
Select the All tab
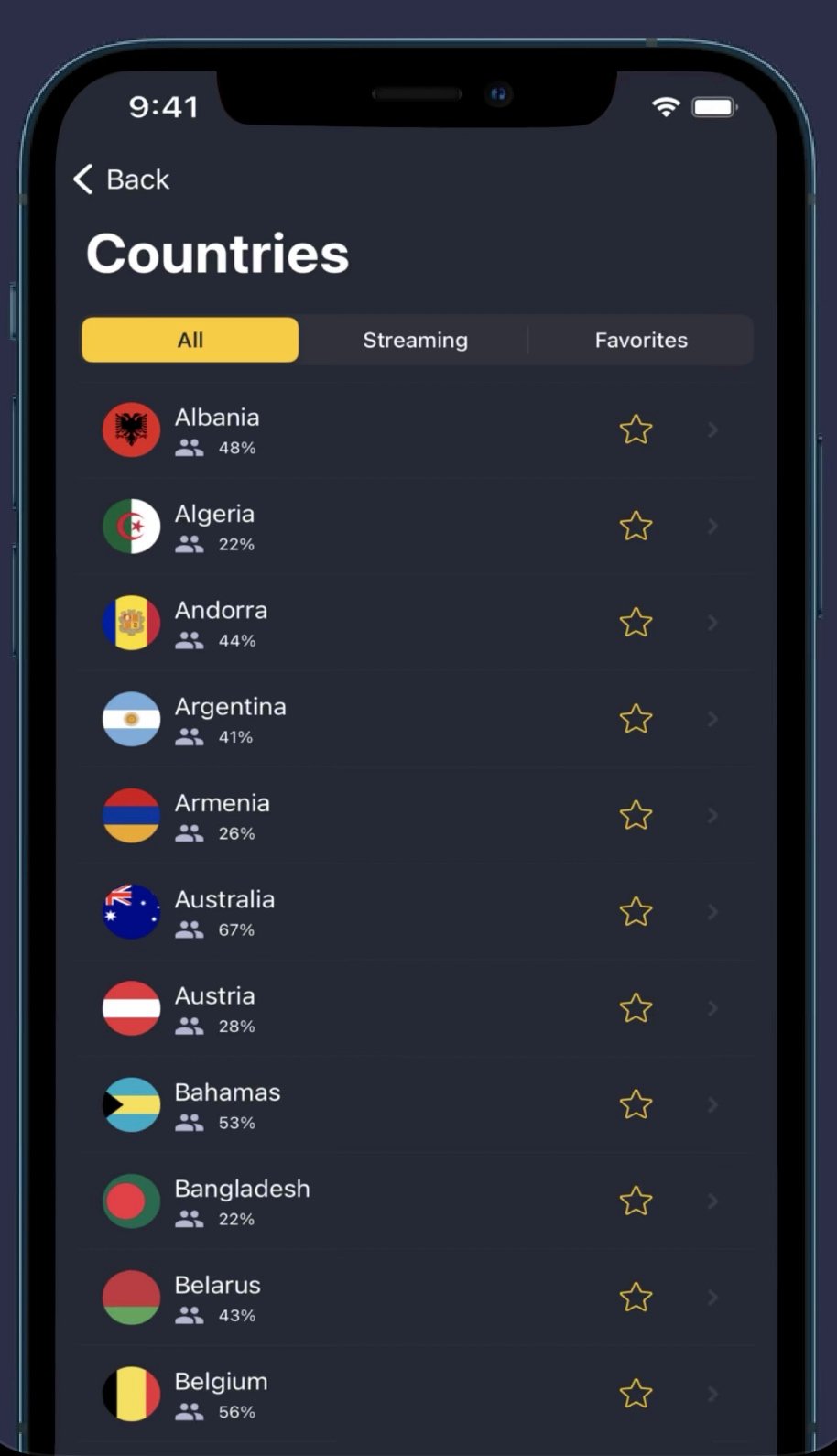(x=190, y=340)
